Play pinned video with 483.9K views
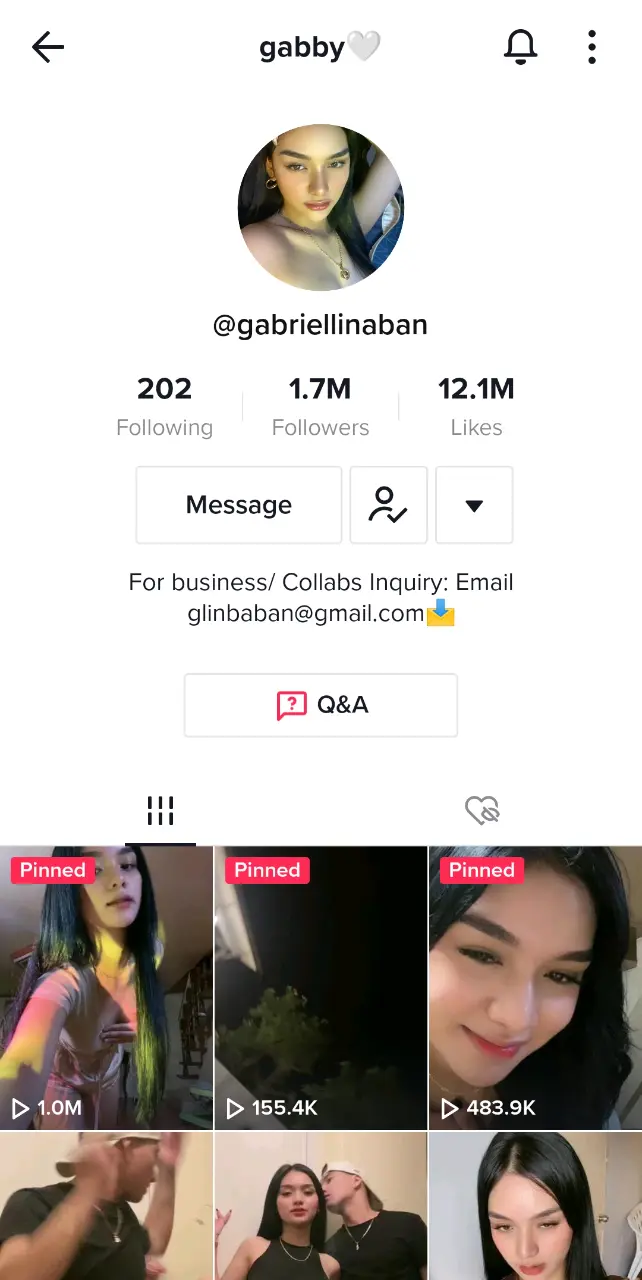The image size is (642, 1280). 536,988
